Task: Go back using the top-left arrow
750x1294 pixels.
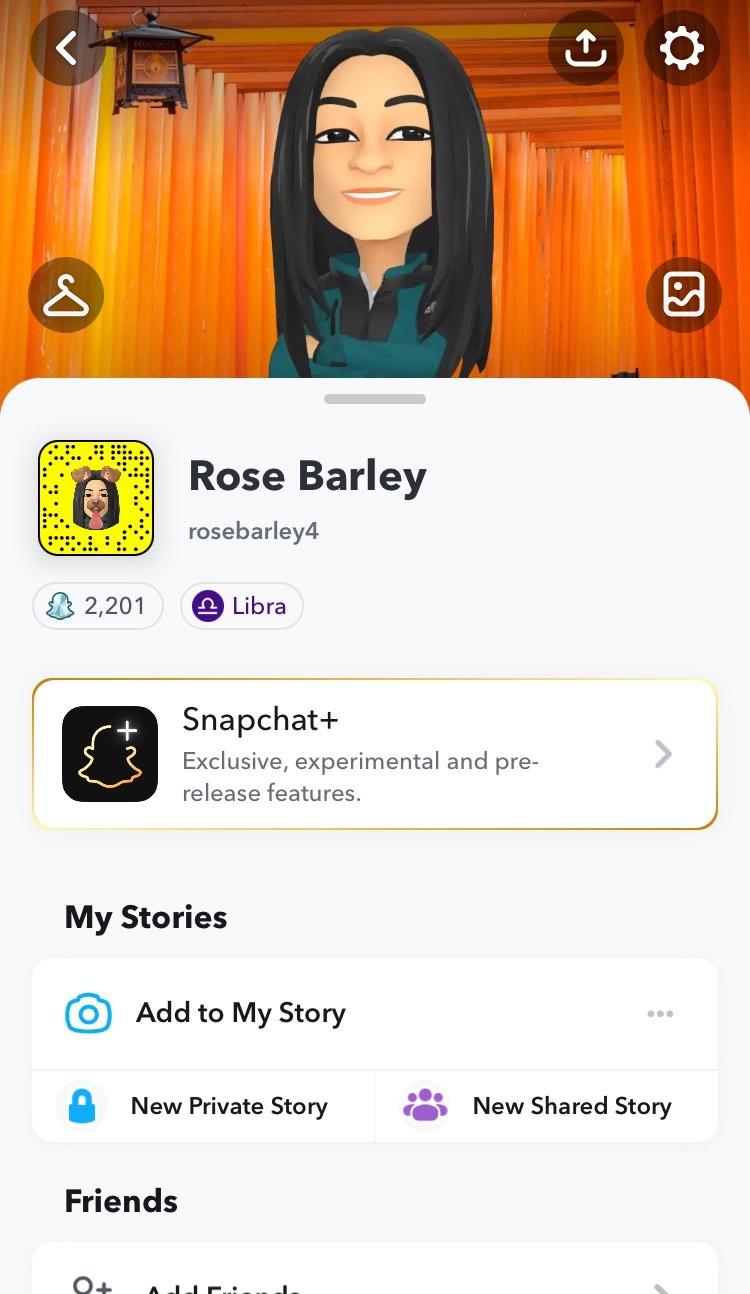Action: [x=67, y=47]
